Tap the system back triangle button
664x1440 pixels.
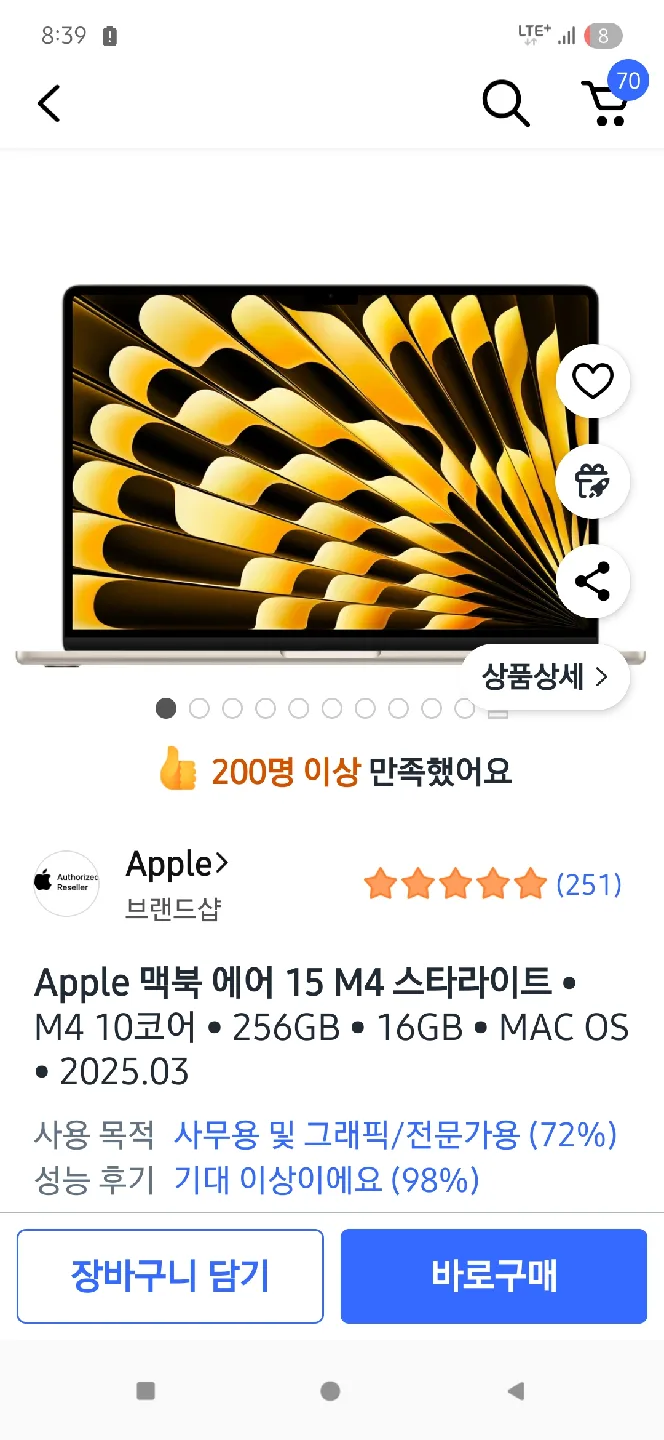(x=515, y=1391)
